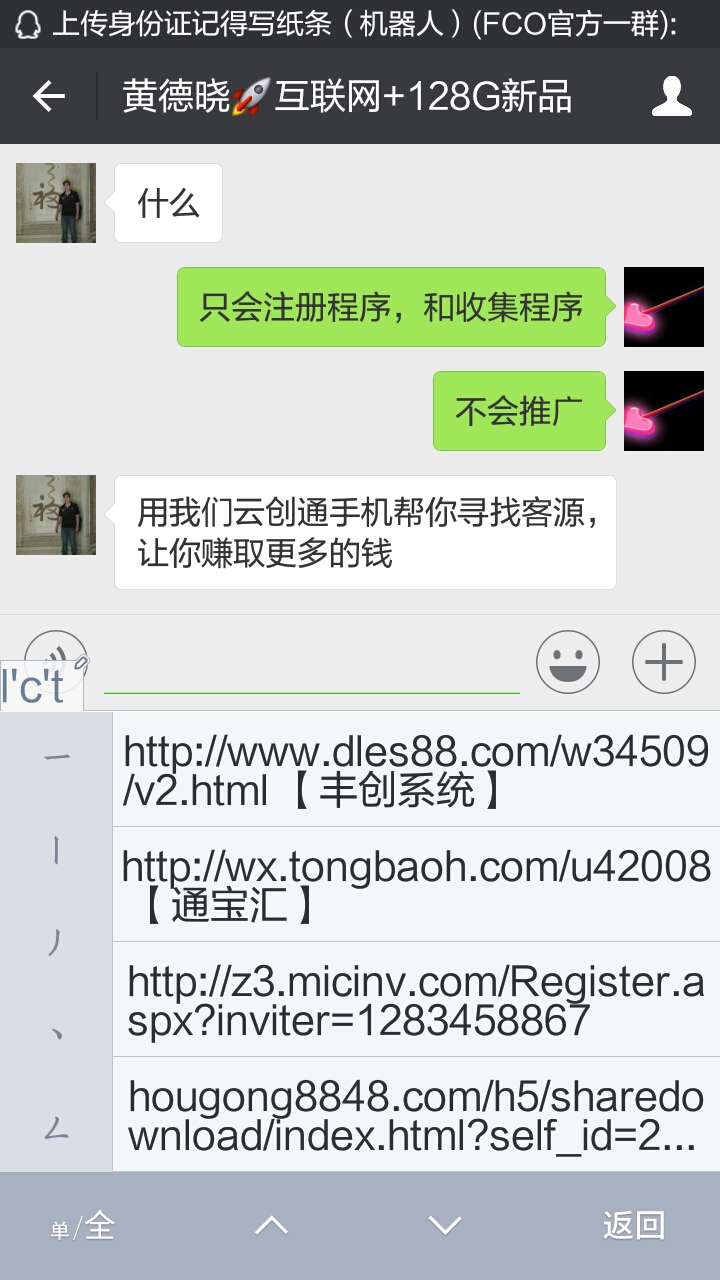Tap the 返回 key
This screenshot has height=1280, width=720.
pyautogui.click(x=633, y=1225)
